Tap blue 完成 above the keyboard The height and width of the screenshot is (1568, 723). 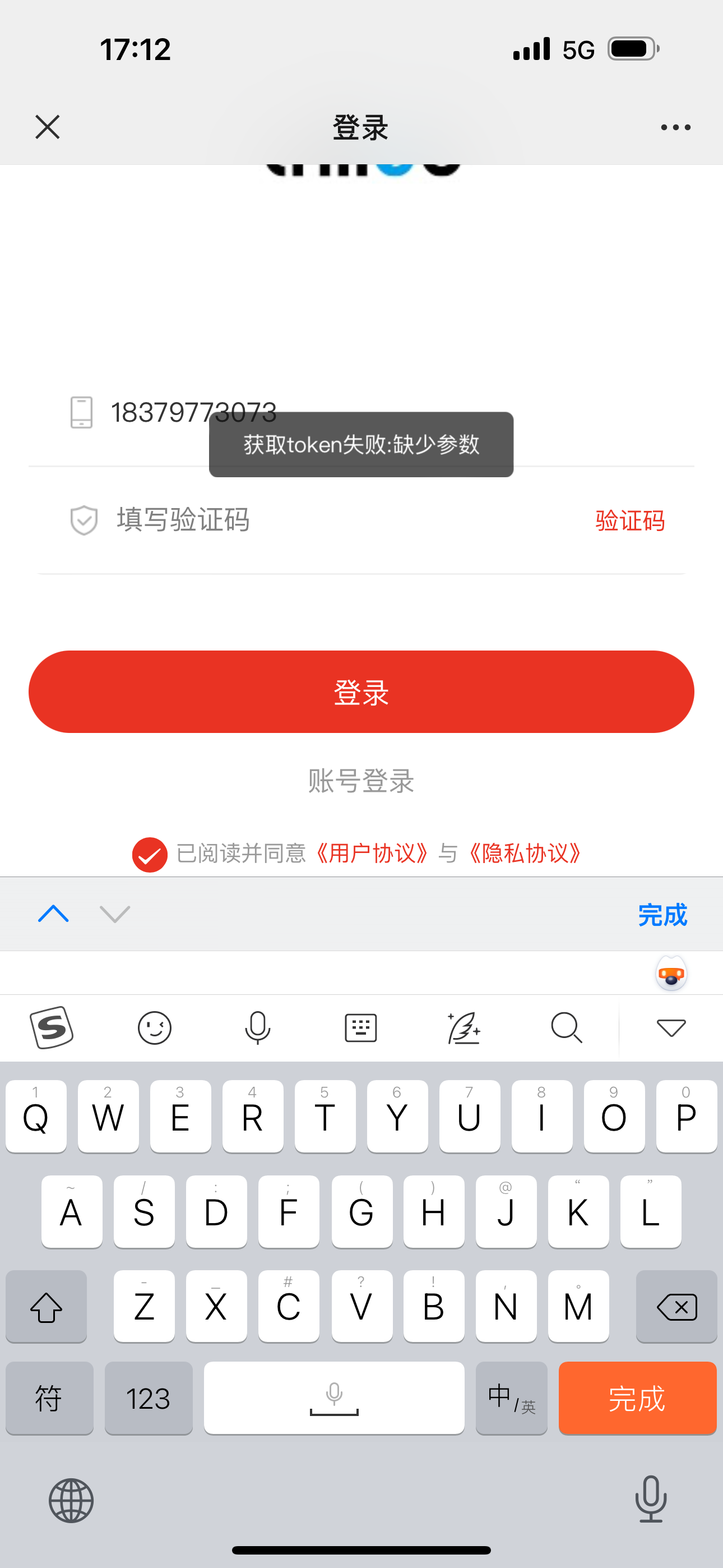[x=662, y=915]
